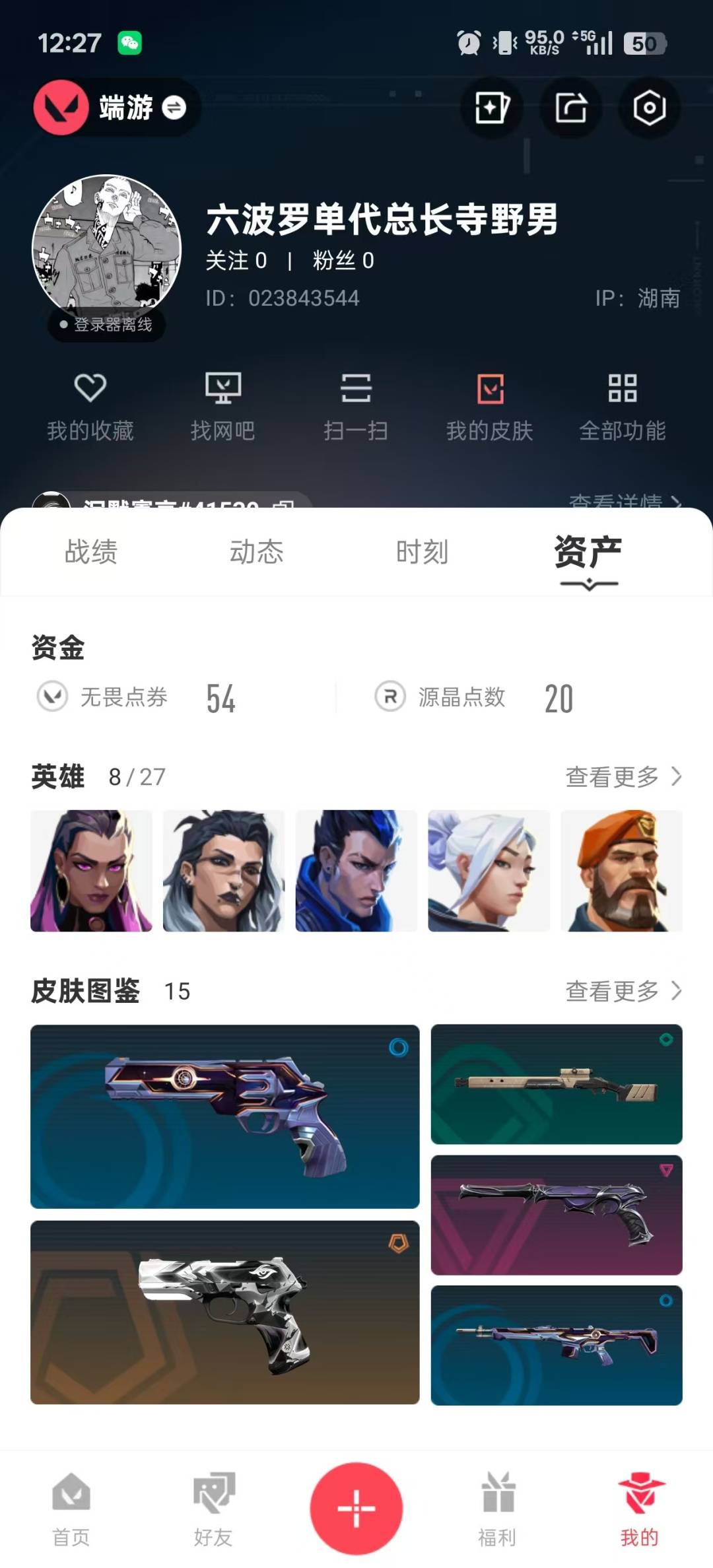Switch to the 动态 tab
The width and height of the screenshot is (713, 1568).
[x=257, y=552]
